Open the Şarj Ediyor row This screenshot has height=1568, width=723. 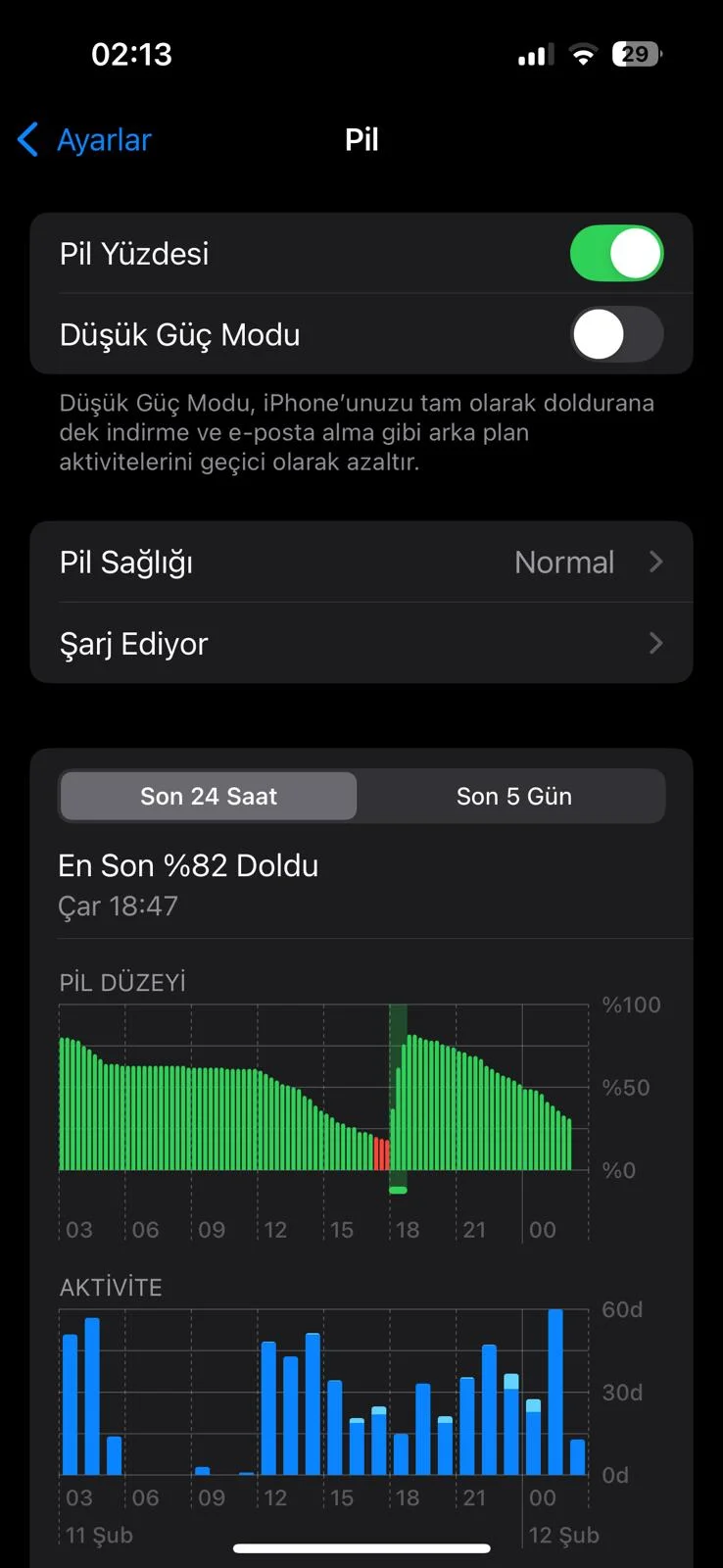(x=361, y=644)
